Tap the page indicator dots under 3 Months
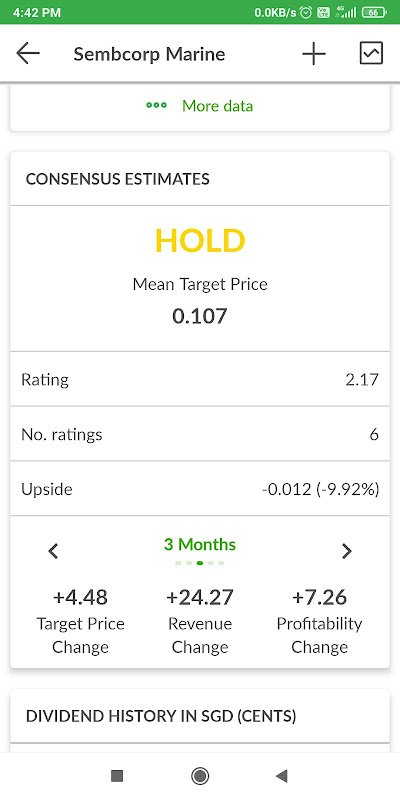 pos(199,563)
